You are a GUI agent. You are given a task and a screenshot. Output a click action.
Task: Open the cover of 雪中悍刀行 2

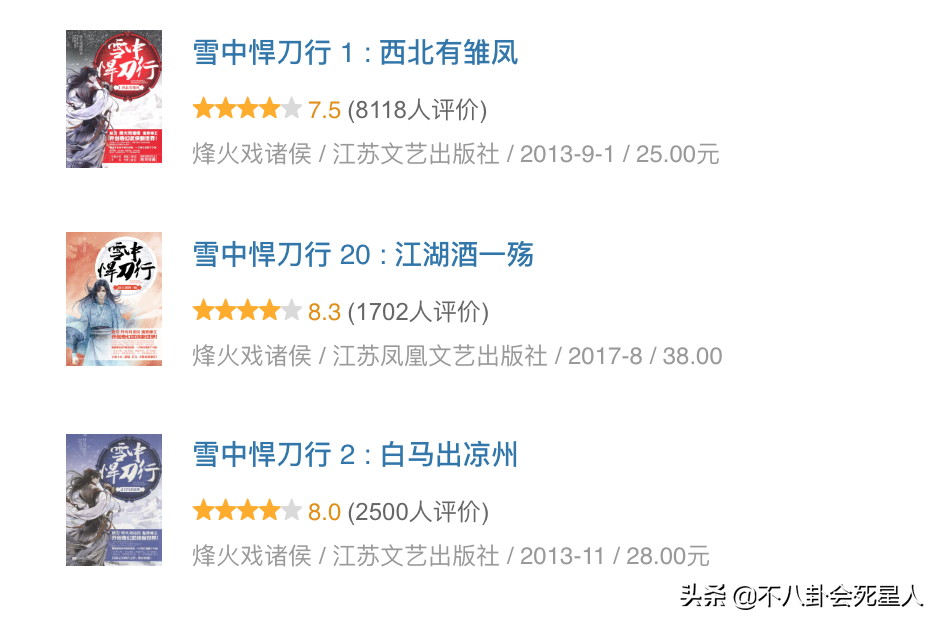114,500
